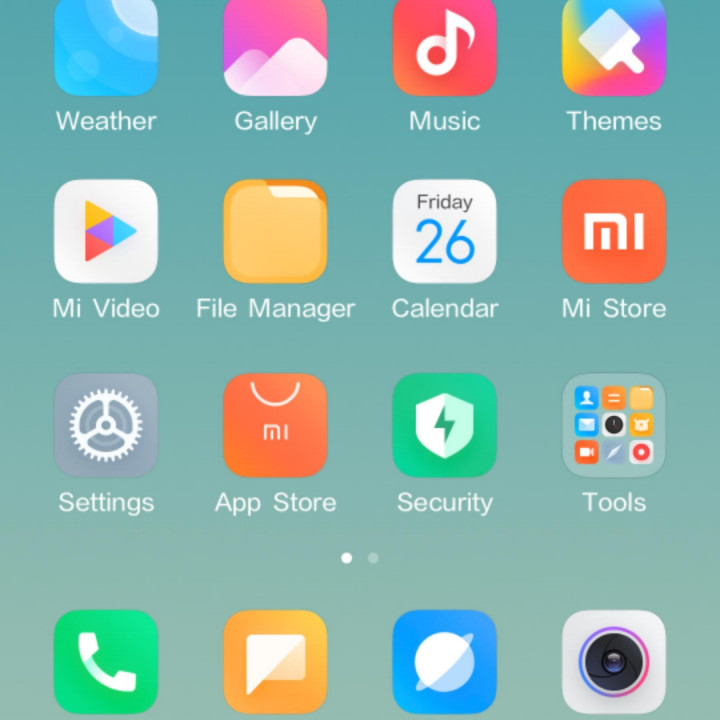Open the Security app
Screen dimensions: 720x720
pos(444,425)
